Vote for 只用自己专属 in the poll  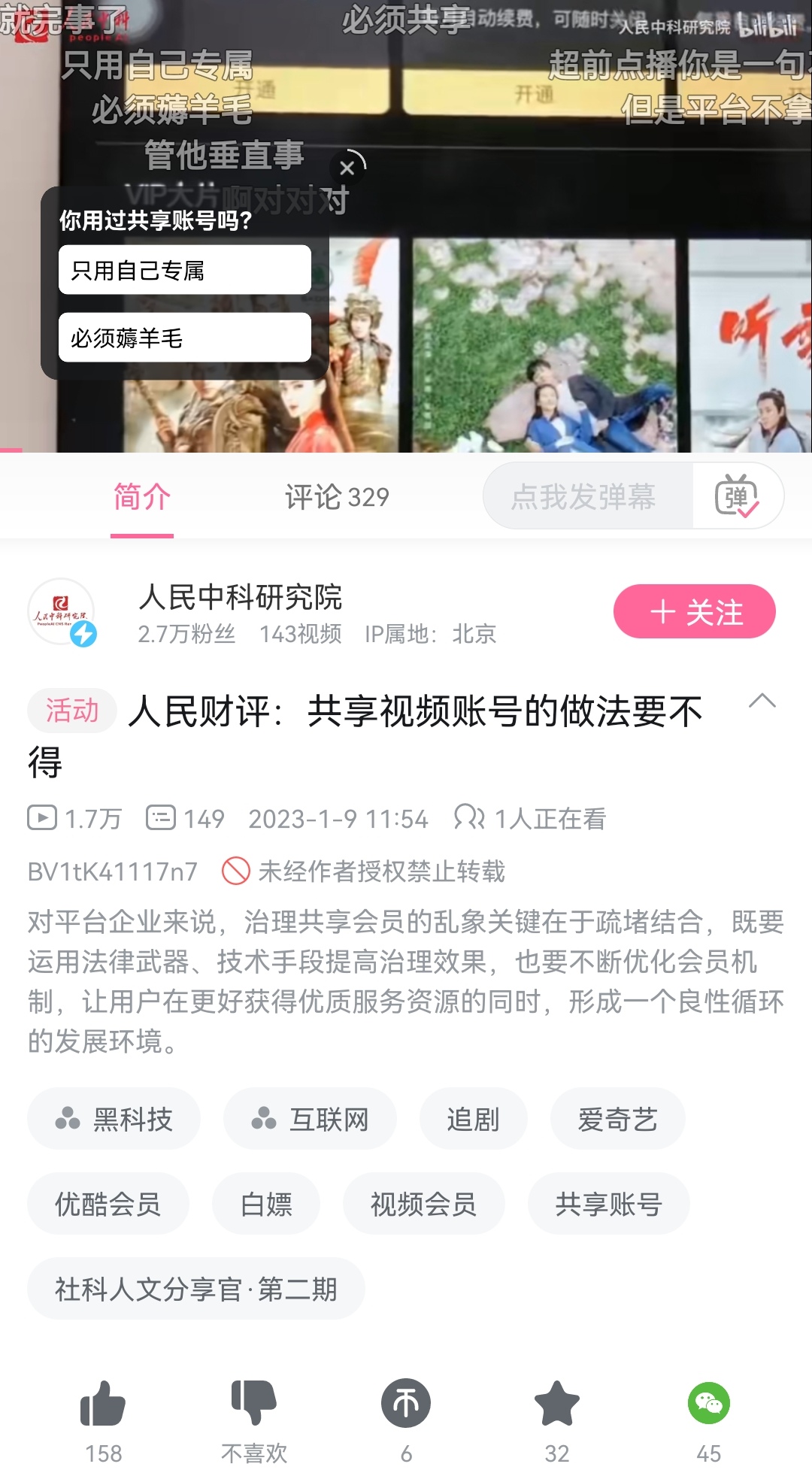pos(185,270)
